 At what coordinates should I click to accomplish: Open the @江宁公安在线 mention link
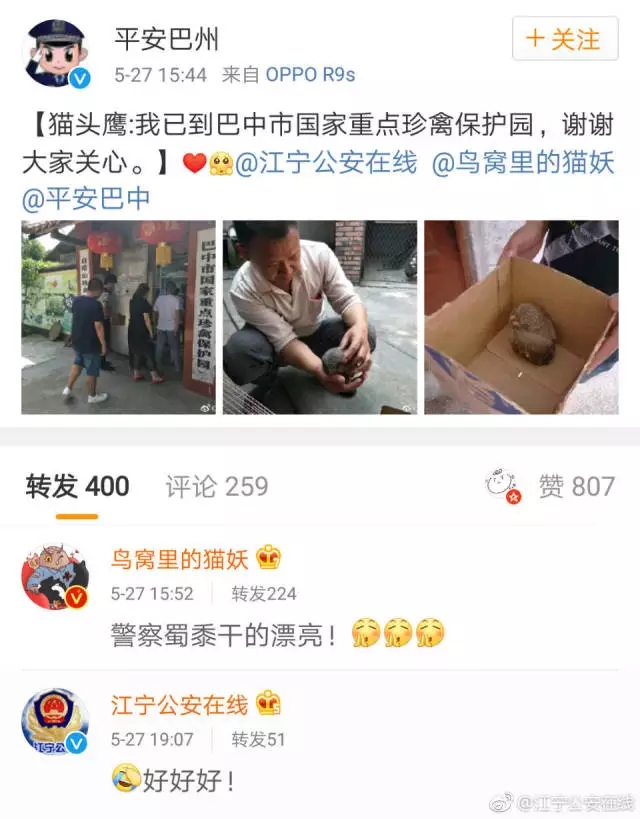click(326, 164)
